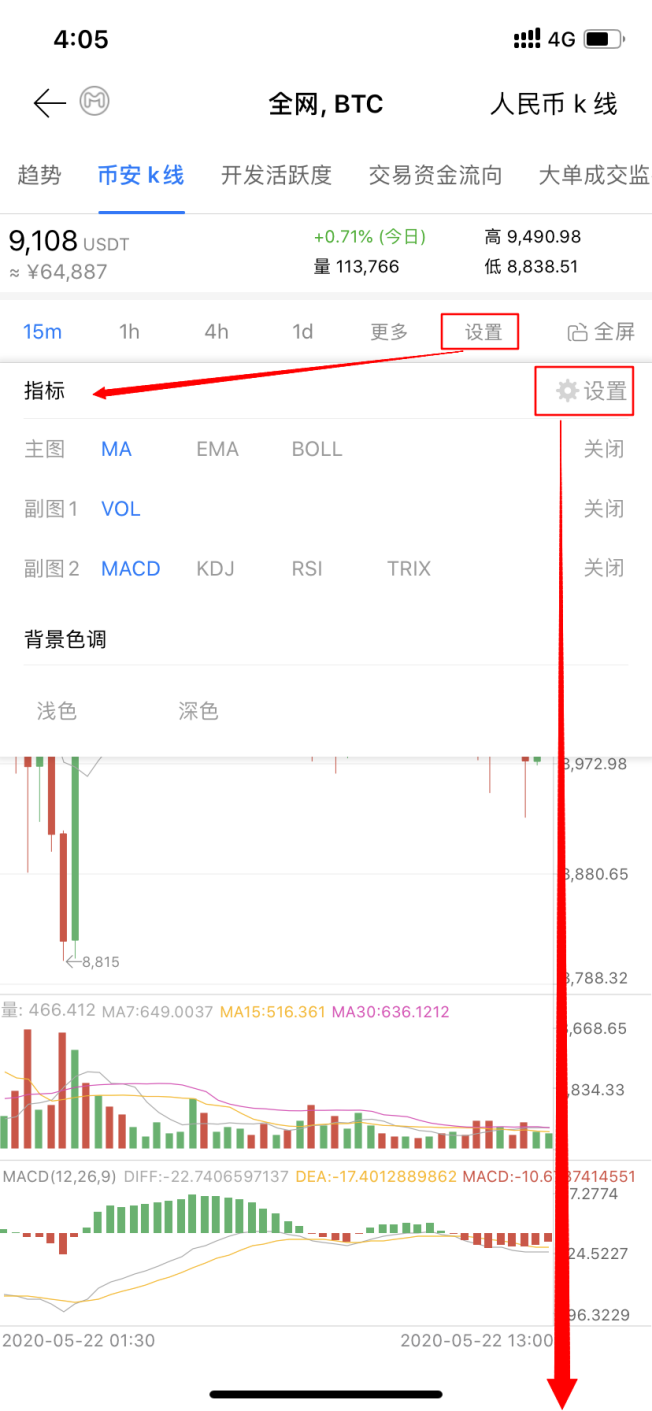Screen dimensions: 652x1411
Task: Open 人民币 k 线 view
Action: [x=554, y=103]
